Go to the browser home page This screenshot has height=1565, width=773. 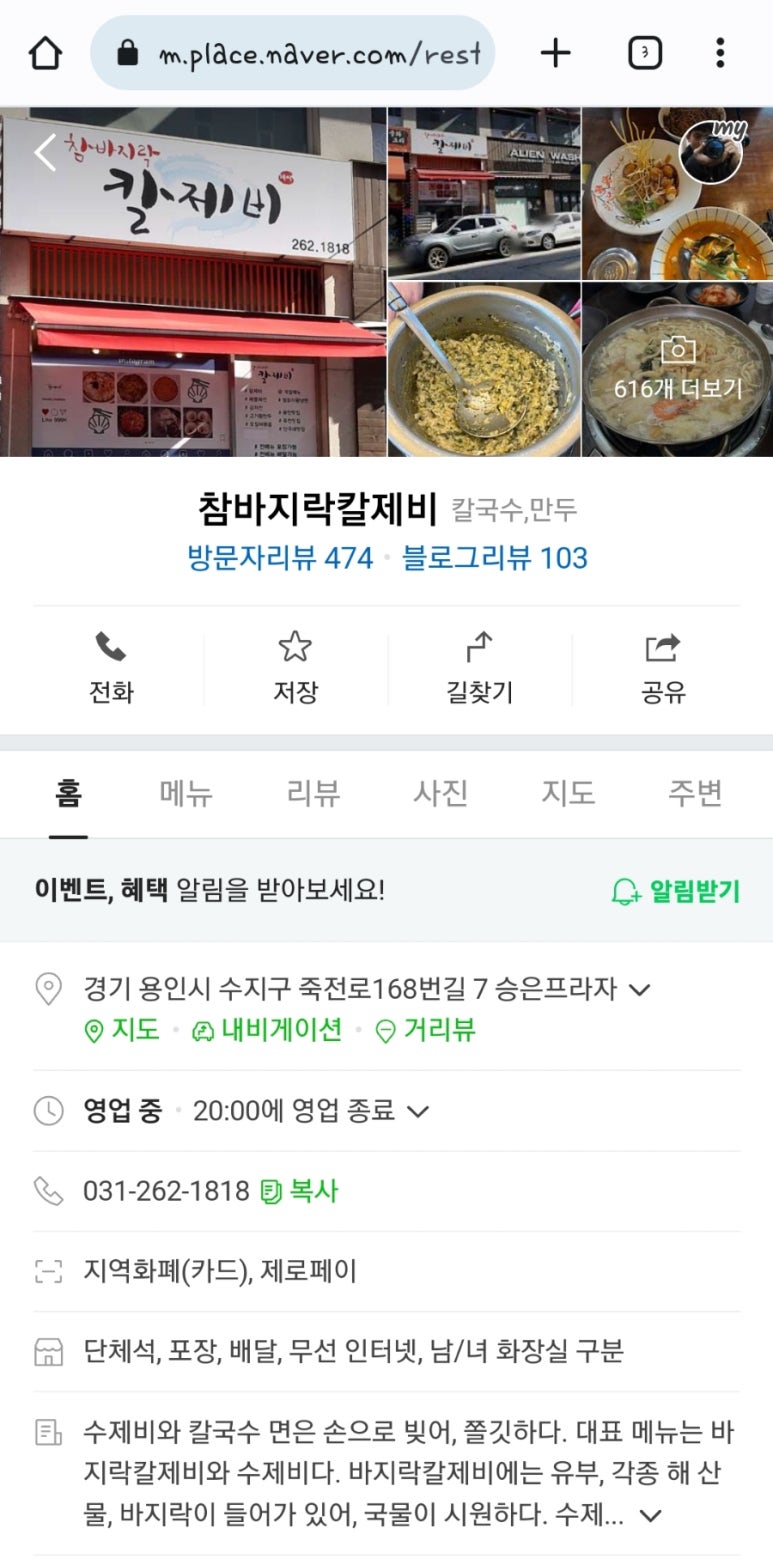click(x=45, y=53)
